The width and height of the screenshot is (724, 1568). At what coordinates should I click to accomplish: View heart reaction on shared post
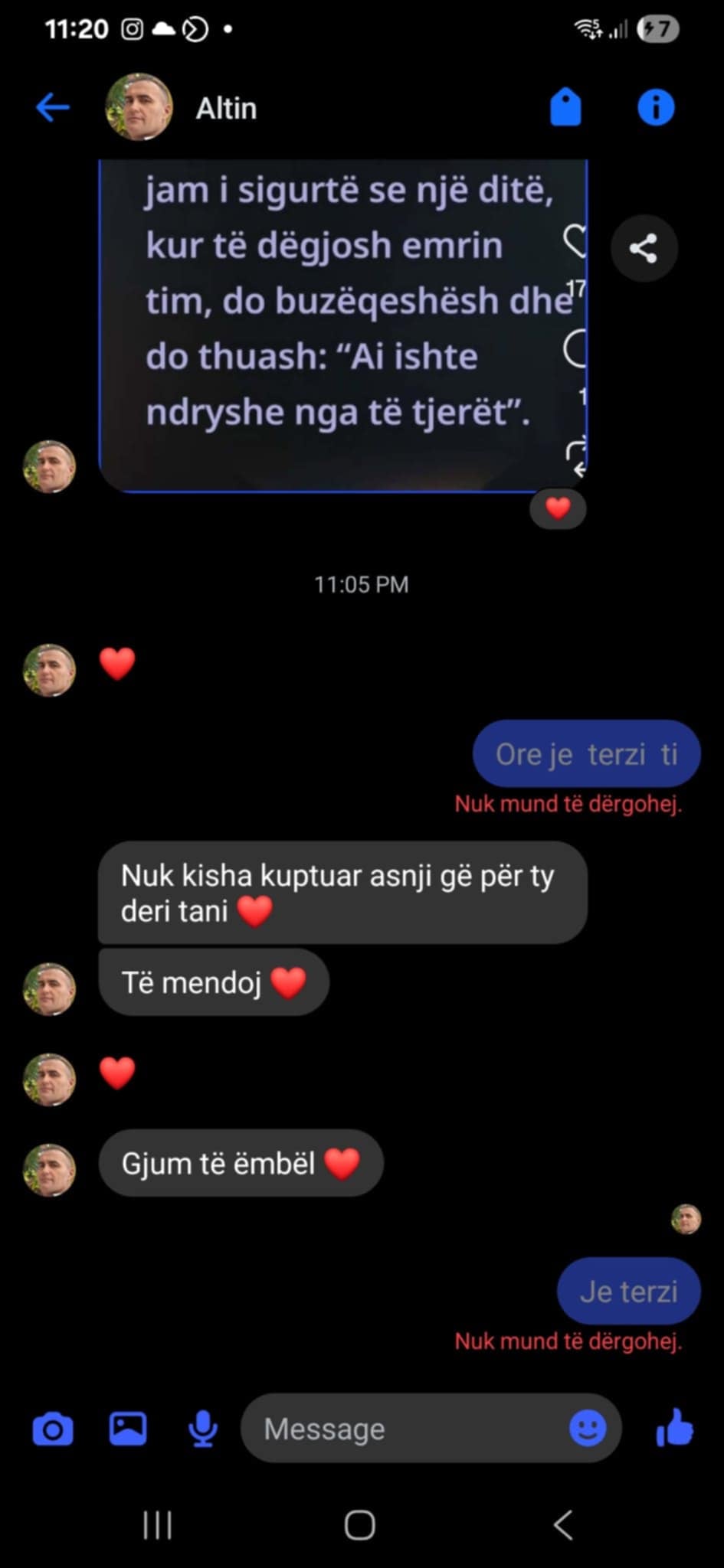(558, 508)
